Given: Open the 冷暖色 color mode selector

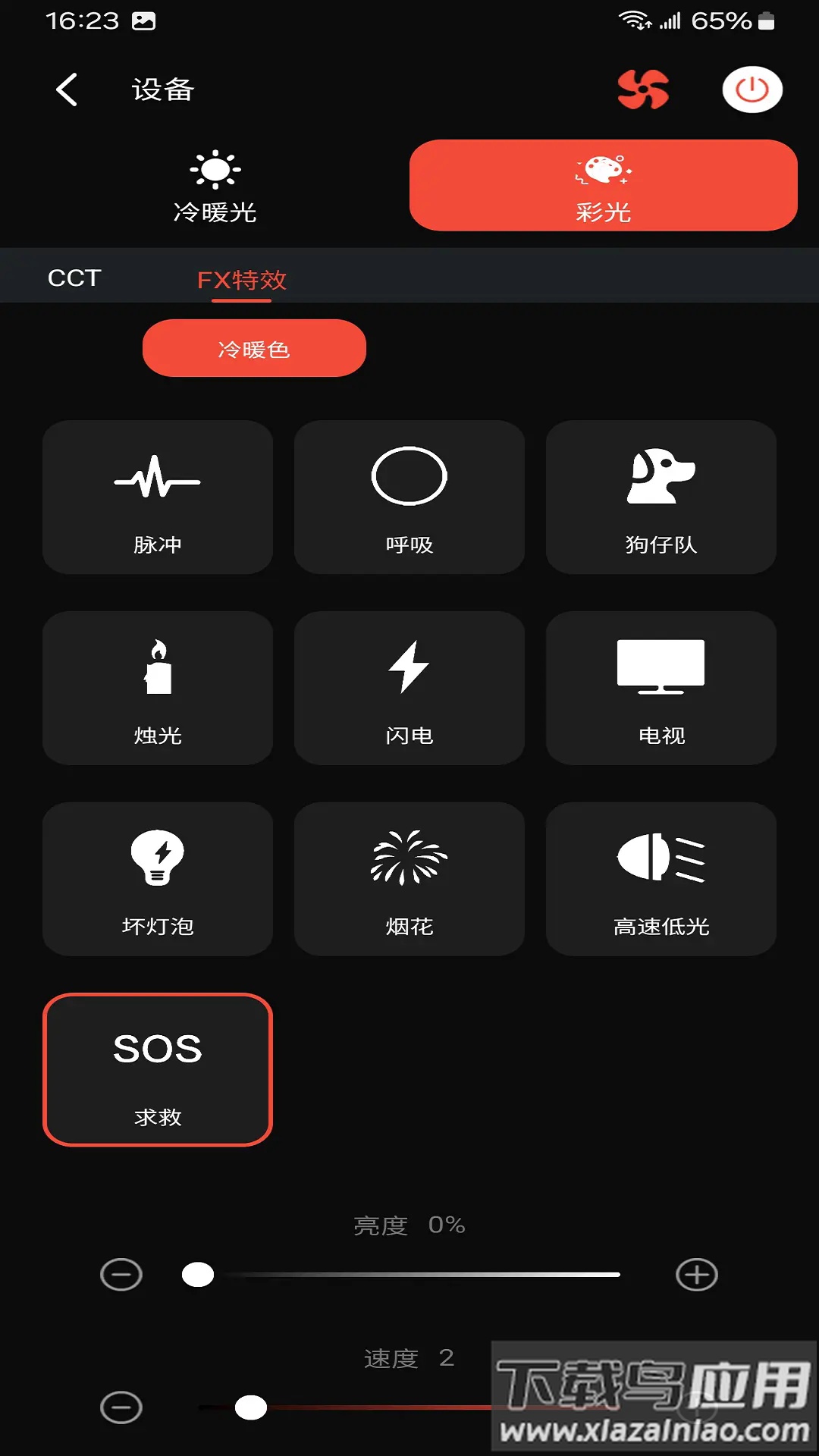Looking at the screenshot, I should tap(253, 348).
